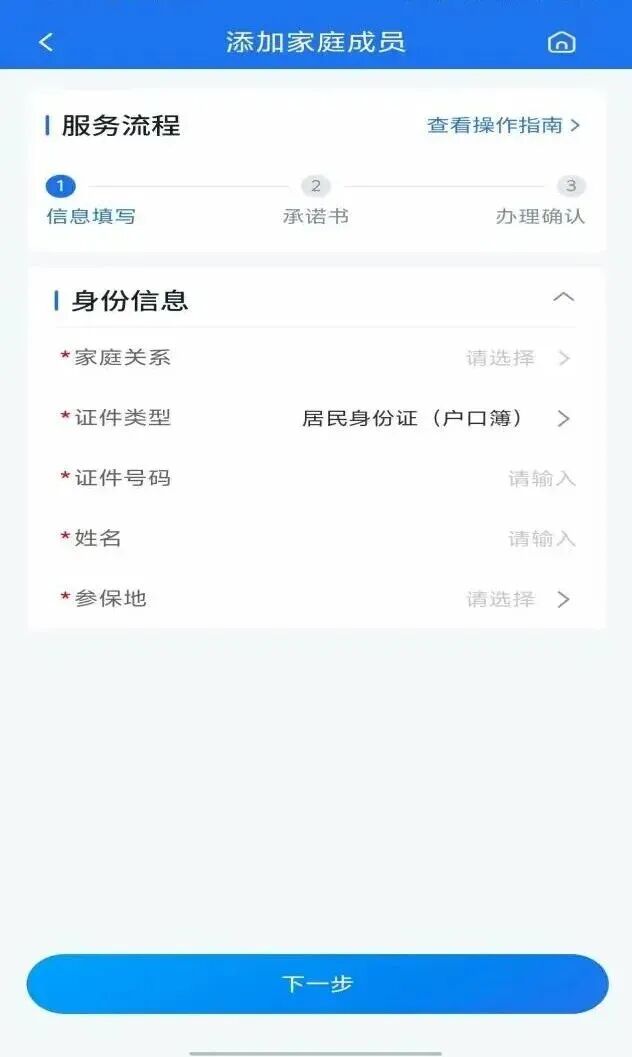Go back using the top-left arrow
The width and height of the screenshot is (632, 1057).
click(x=46, y=42)
